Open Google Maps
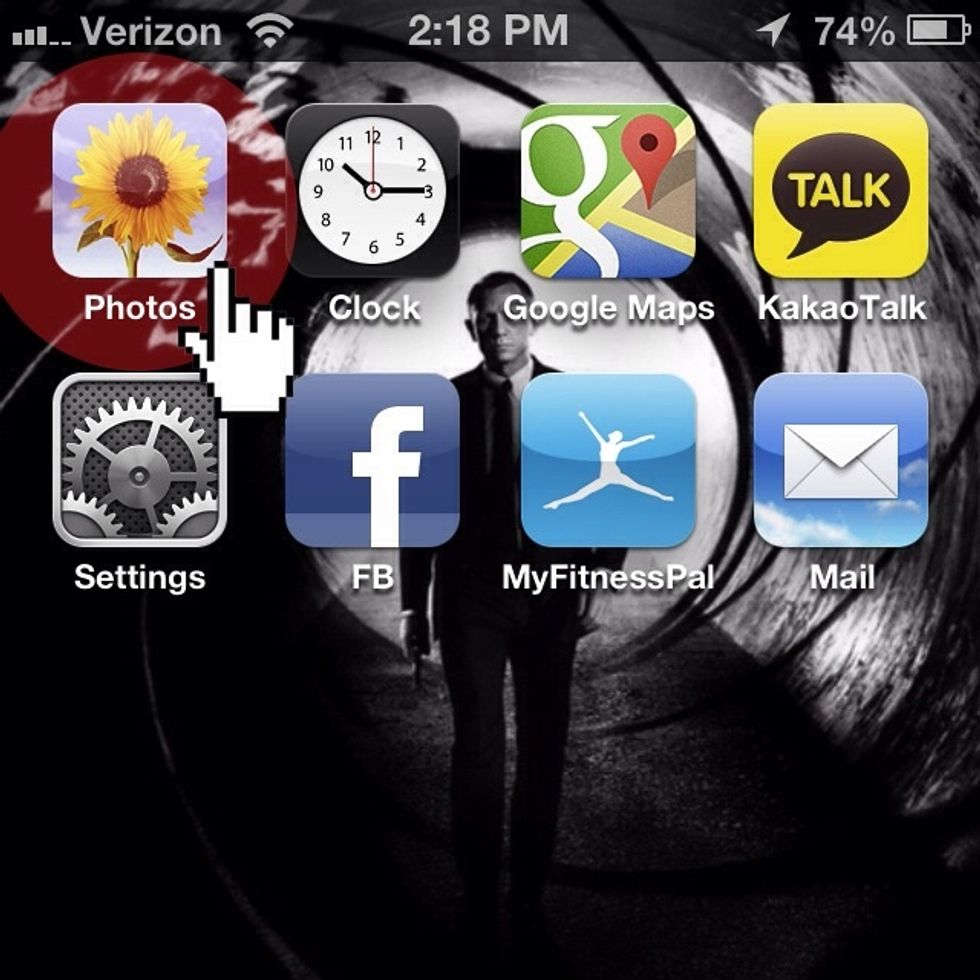Image resolution: width=980 pixels, height=980 pixels. coord(608,190)
